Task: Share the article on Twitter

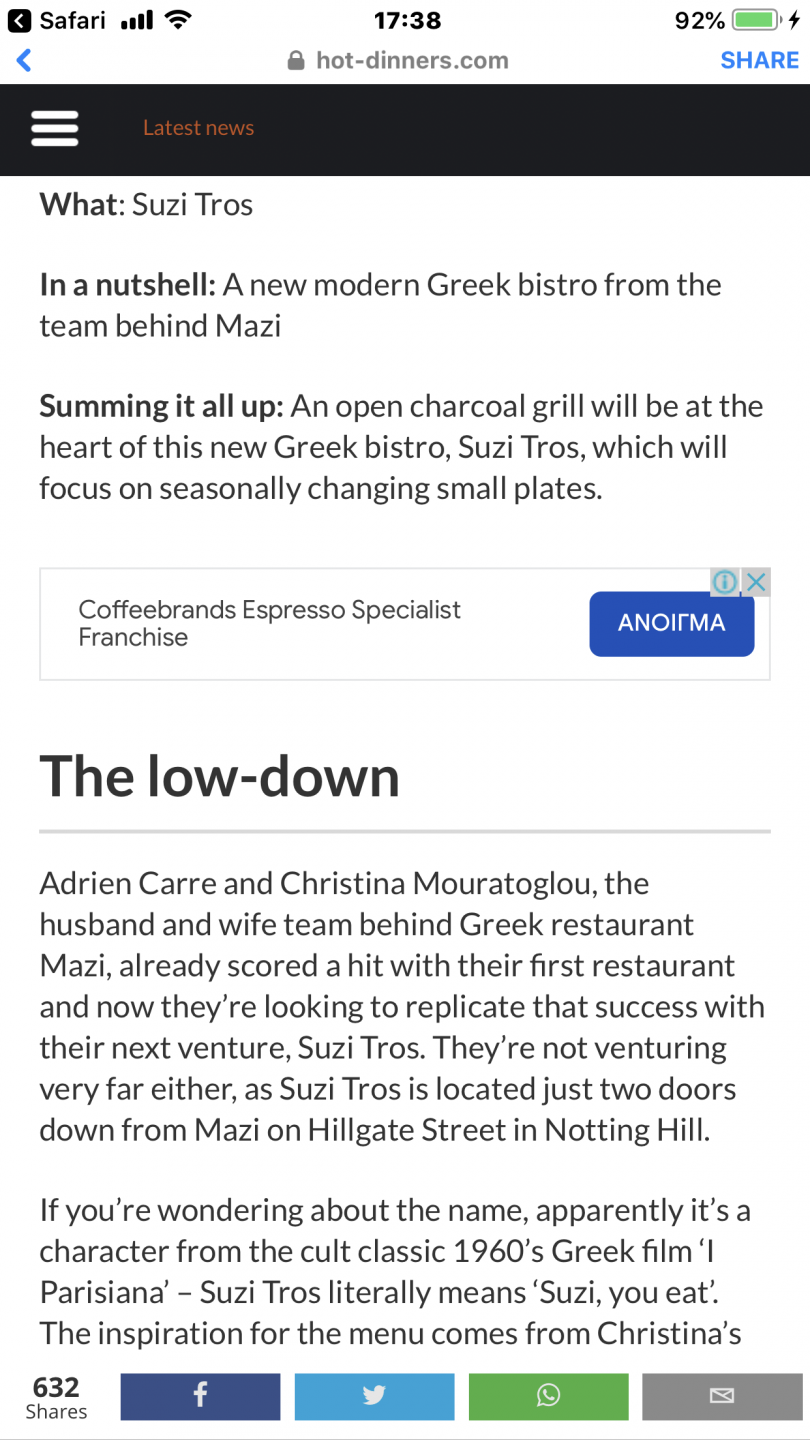Action: click(374, 1396)
